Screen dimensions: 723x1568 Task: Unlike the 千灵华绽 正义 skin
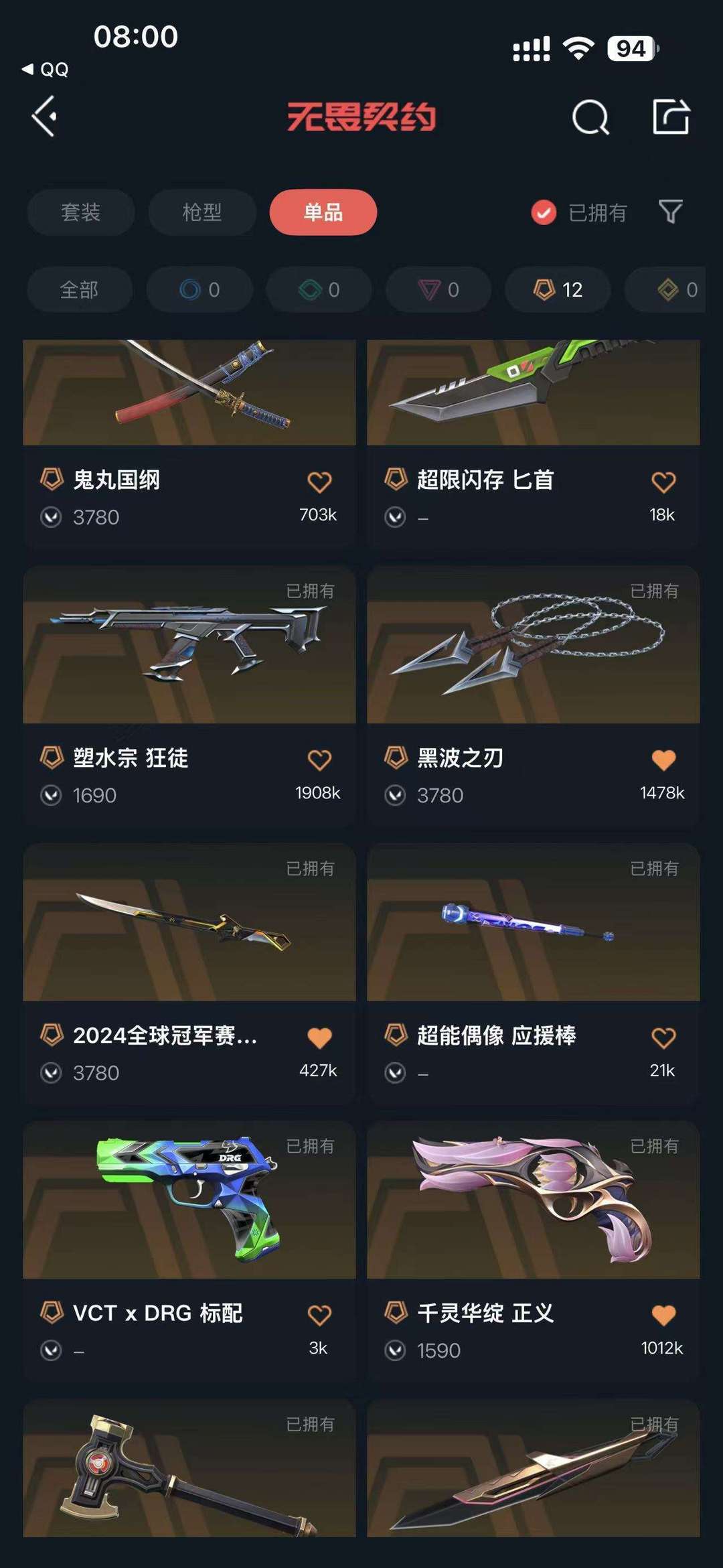click(663, 1315)
